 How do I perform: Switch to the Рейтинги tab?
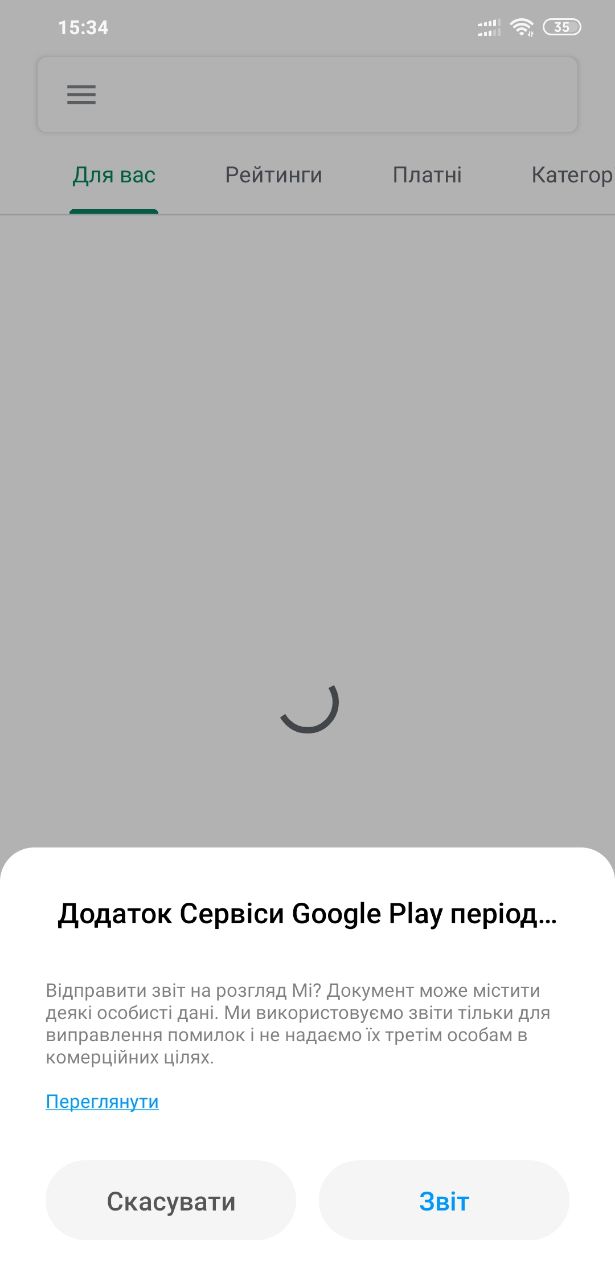click(x=273, y=175)
